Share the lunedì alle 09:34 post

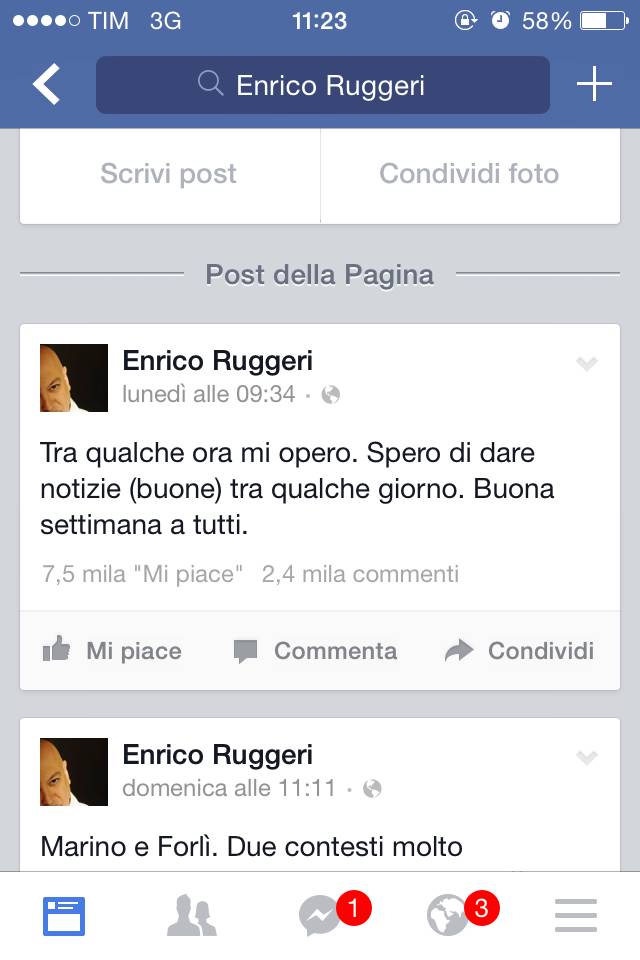tap(520, 651)
